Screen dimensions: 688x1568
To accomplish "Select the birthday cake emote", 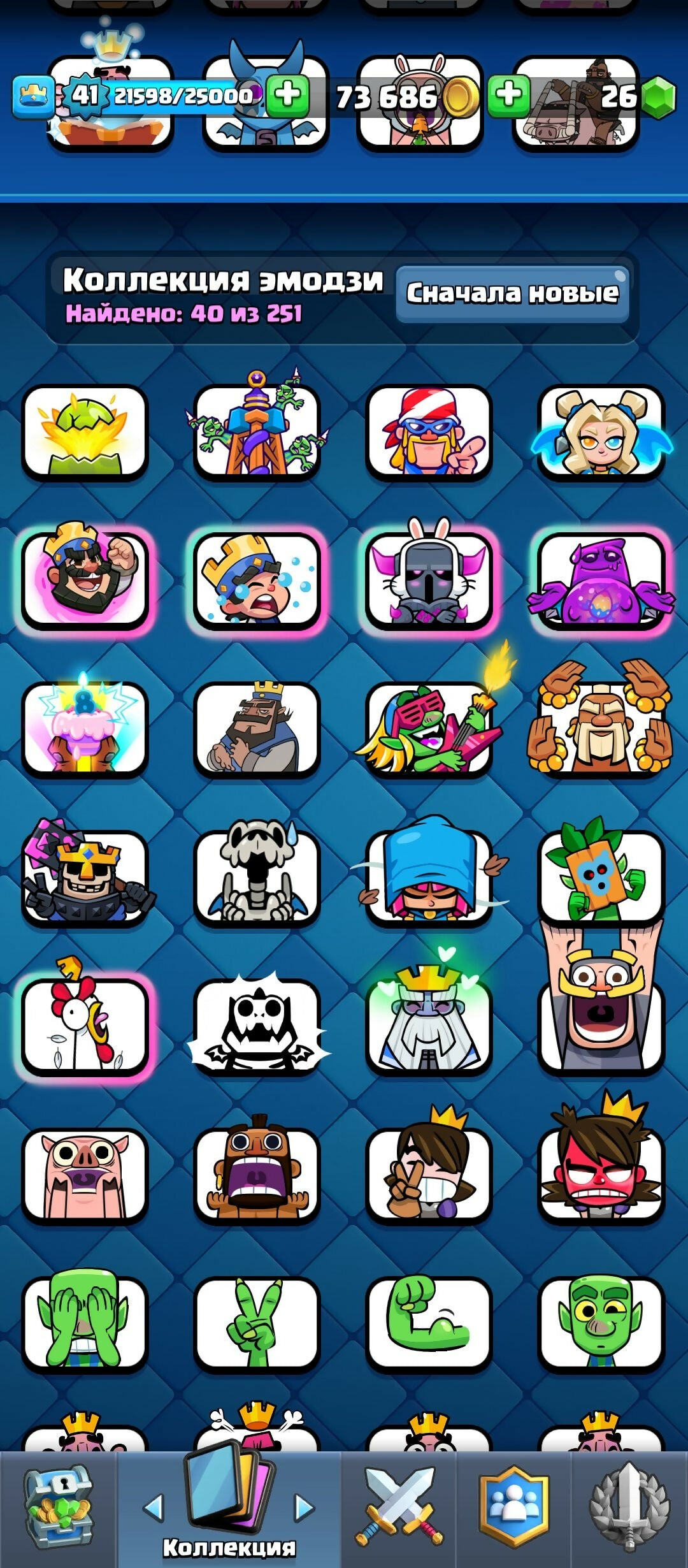I will pyautogui.click(x=85, y=729).
